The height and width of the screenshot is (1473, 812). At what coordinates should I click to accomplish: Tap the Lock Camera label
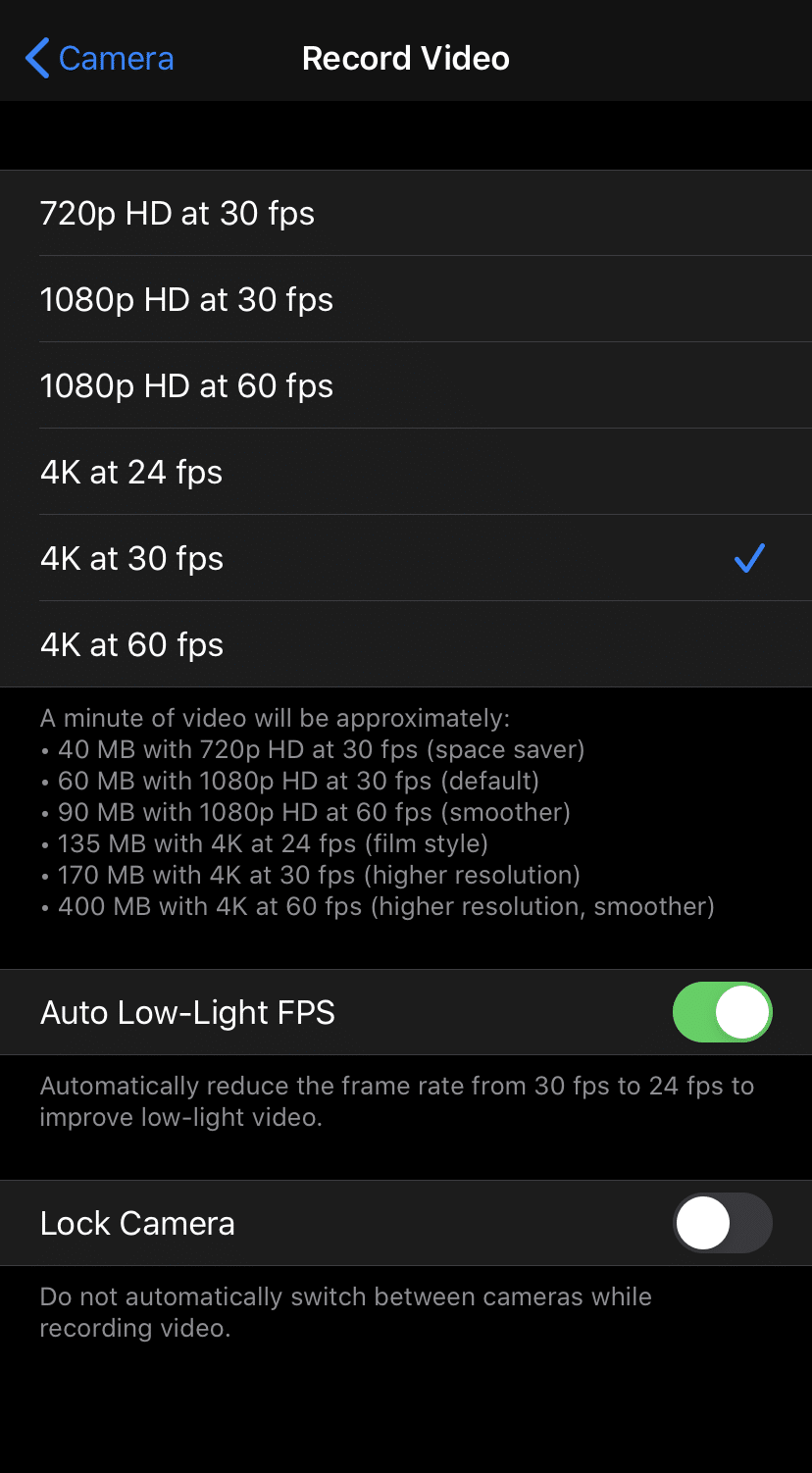coord(136,1223)
